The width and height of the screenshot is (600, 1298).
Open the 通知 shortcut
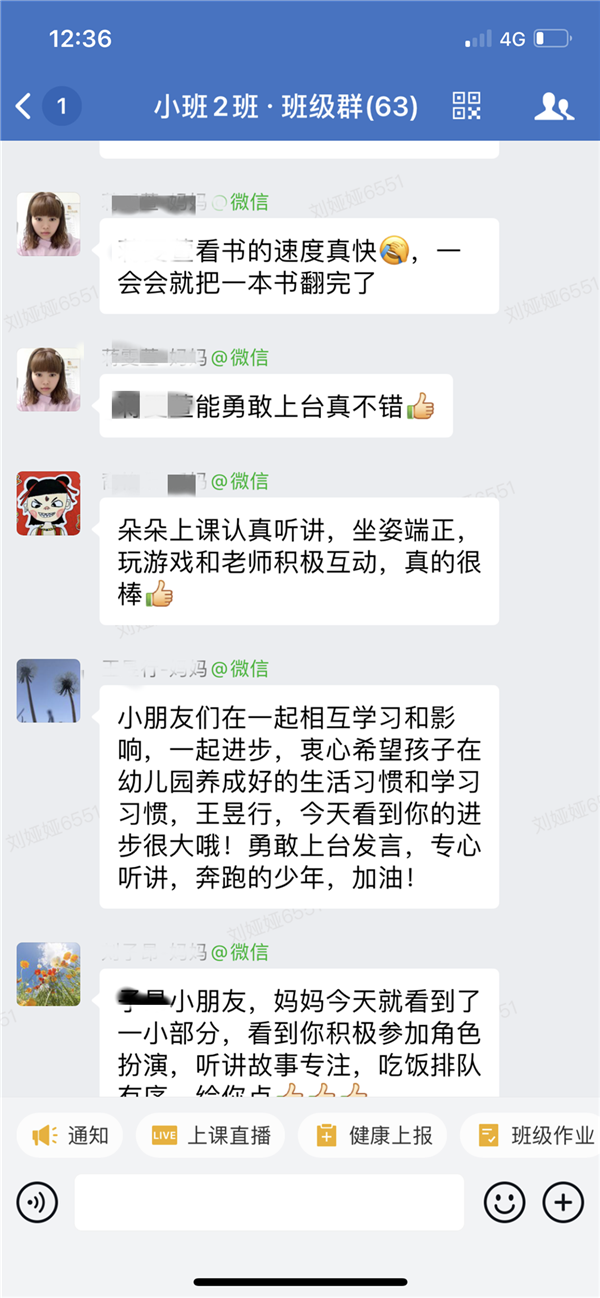70,1135
